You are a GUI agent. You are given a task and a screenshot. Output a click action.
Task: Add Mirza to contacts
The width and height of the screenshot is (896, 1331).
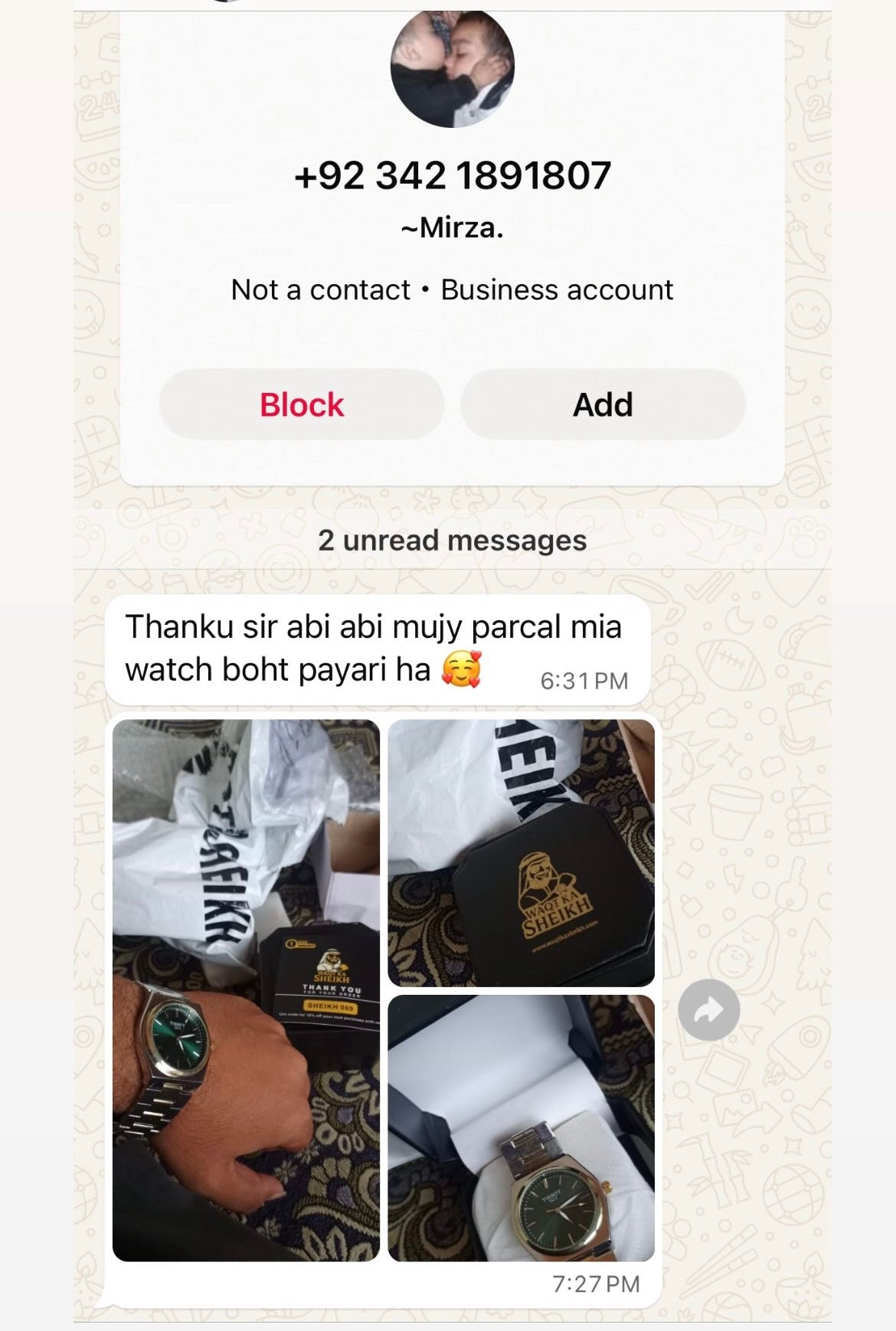(603, 404)
